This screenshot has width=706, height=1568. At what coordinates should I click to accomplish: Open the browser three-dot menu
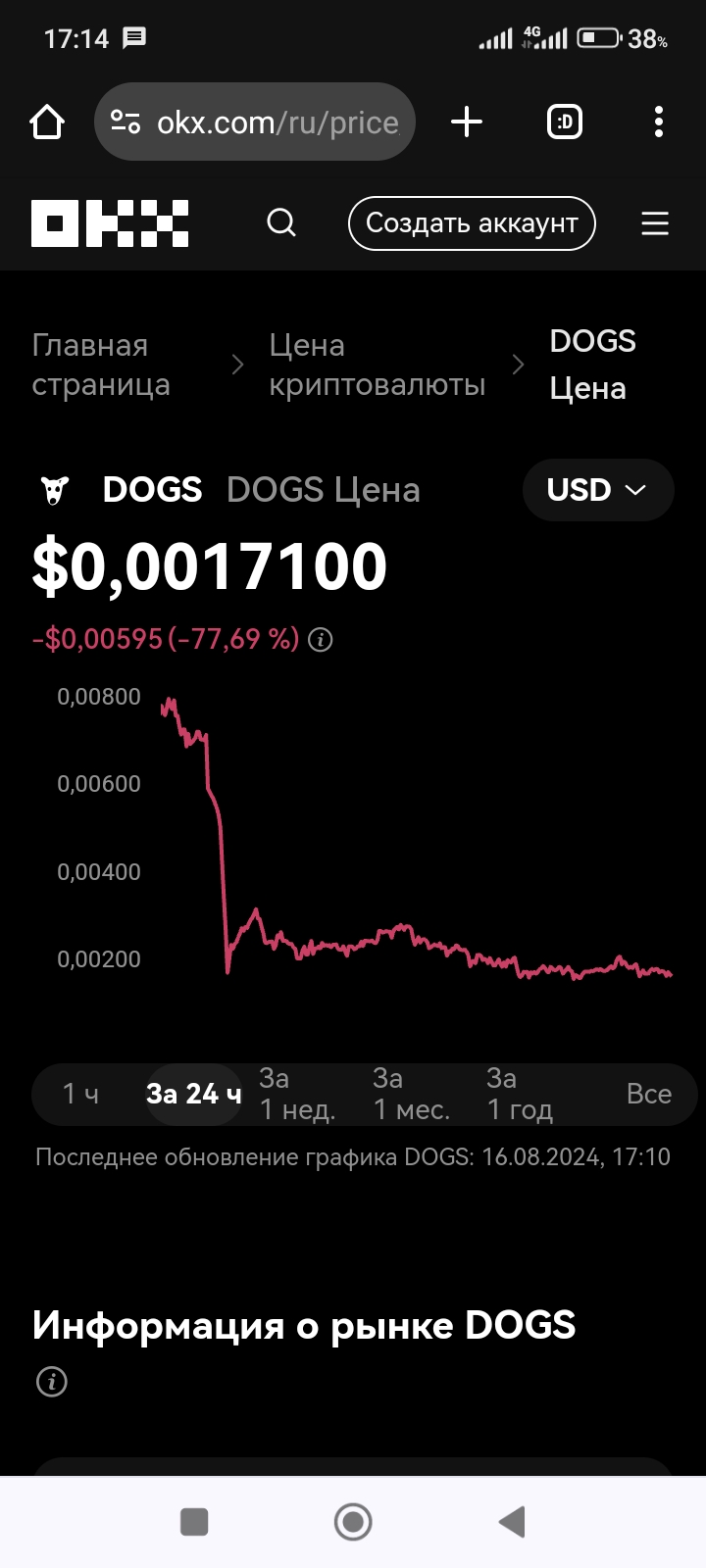pos(658,122)
